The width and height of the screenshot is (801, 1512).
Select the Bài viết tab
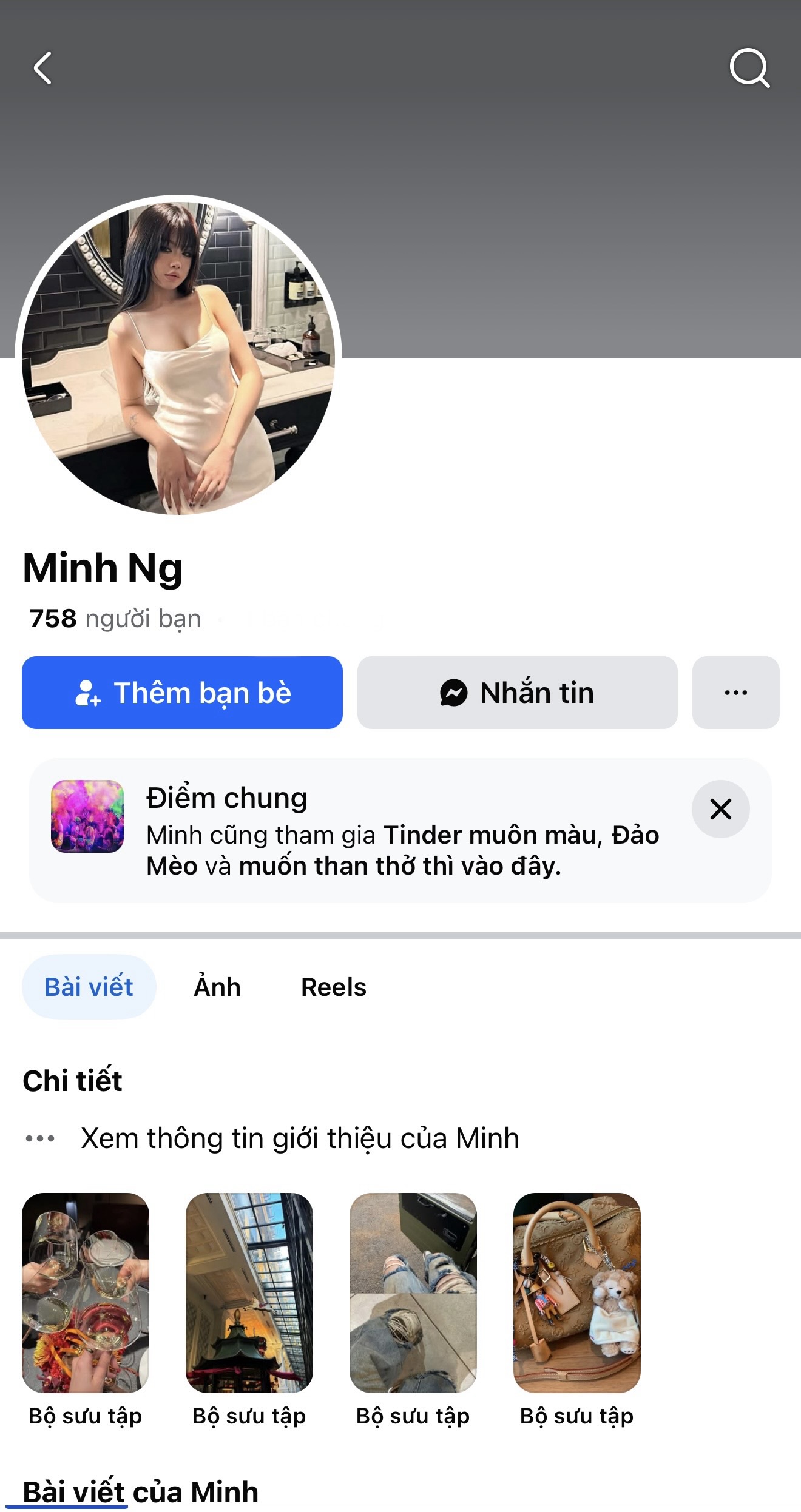[89, 987]
